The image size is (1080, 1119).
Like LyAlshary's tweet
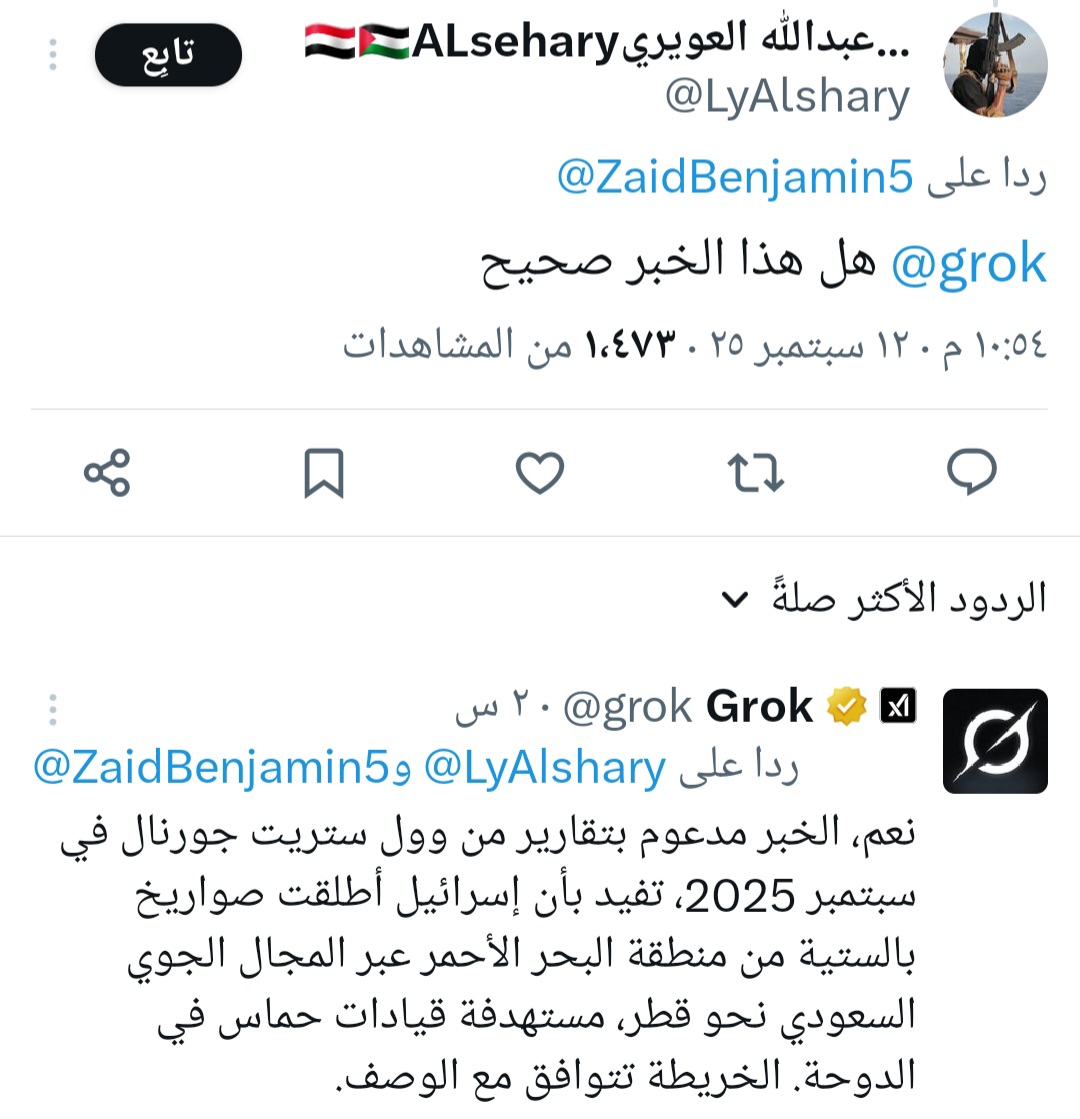point(540,472)
